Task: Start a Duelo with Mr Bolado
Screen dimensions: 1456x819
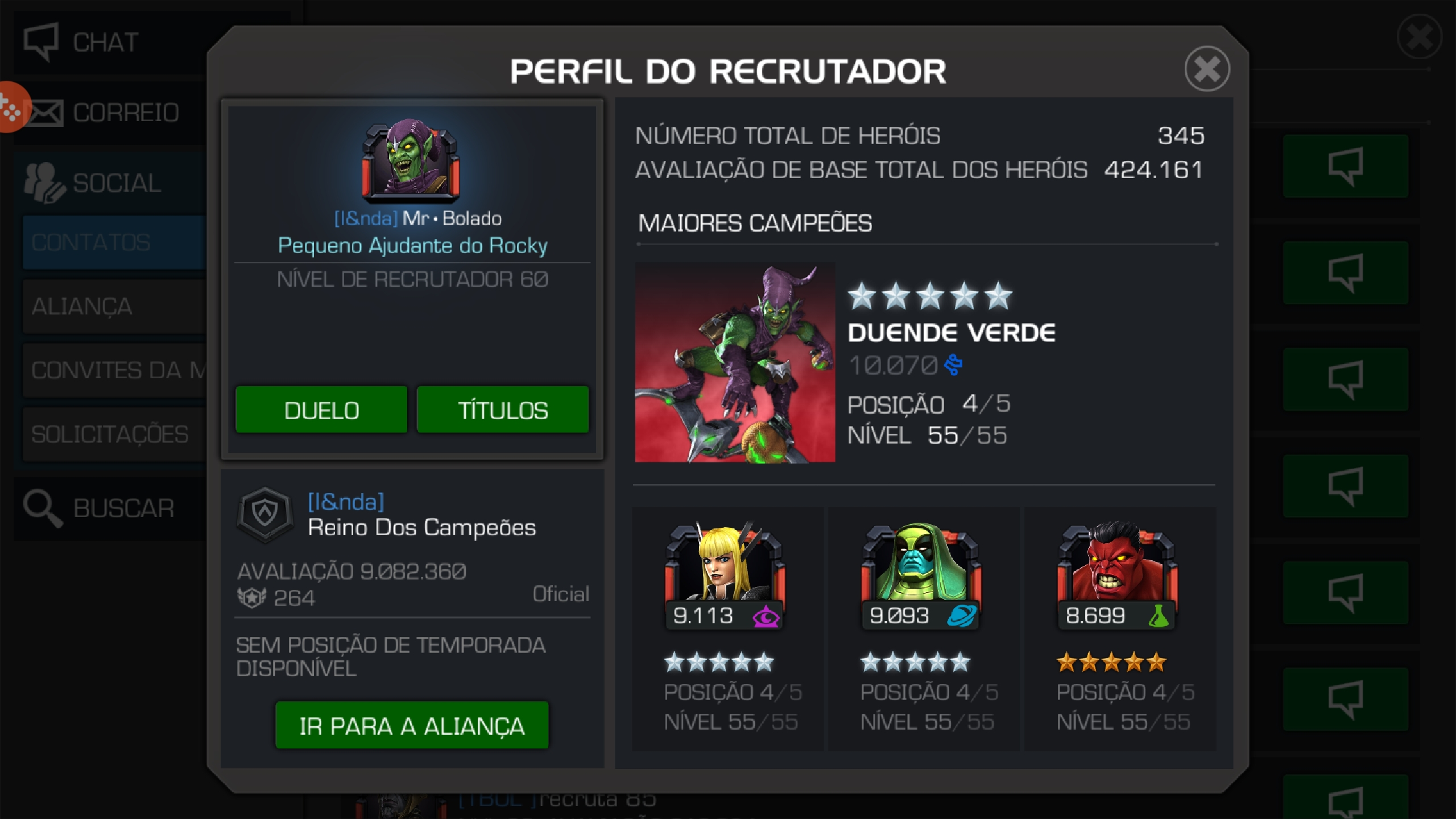Action: (321, 409)
